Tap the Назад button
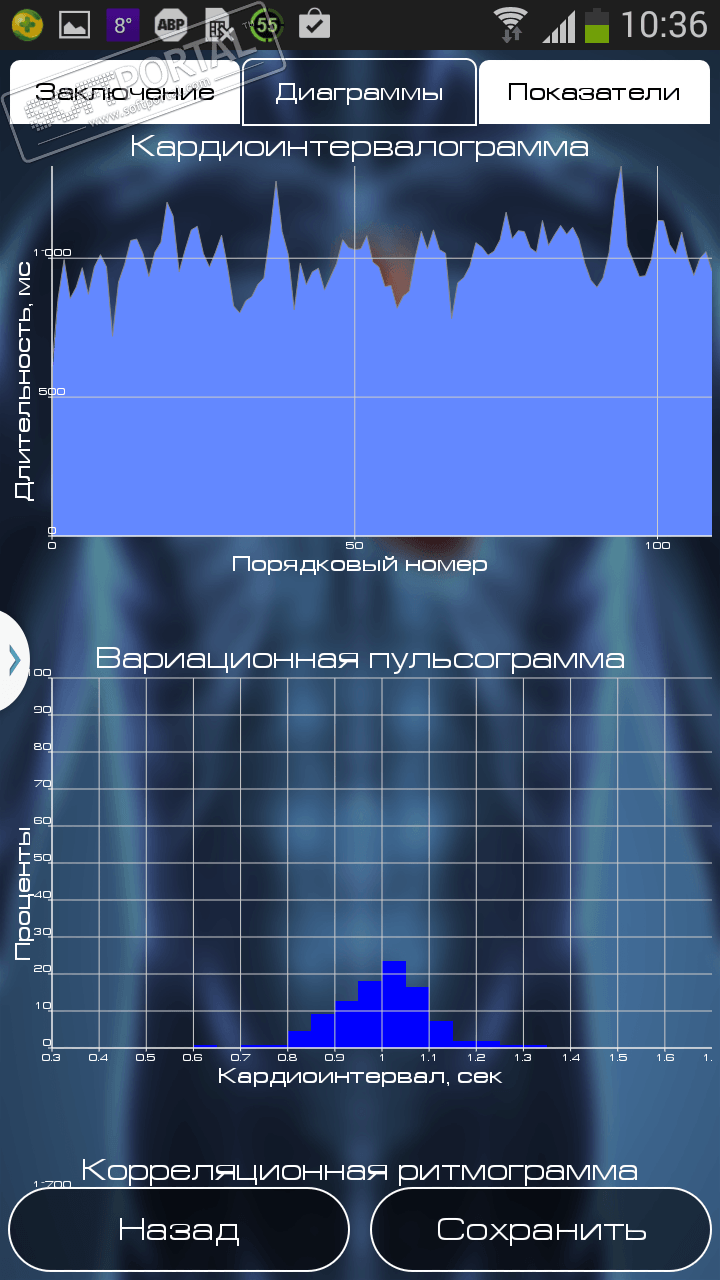This screenshot has height=1280, width=720. (179, 1229)
